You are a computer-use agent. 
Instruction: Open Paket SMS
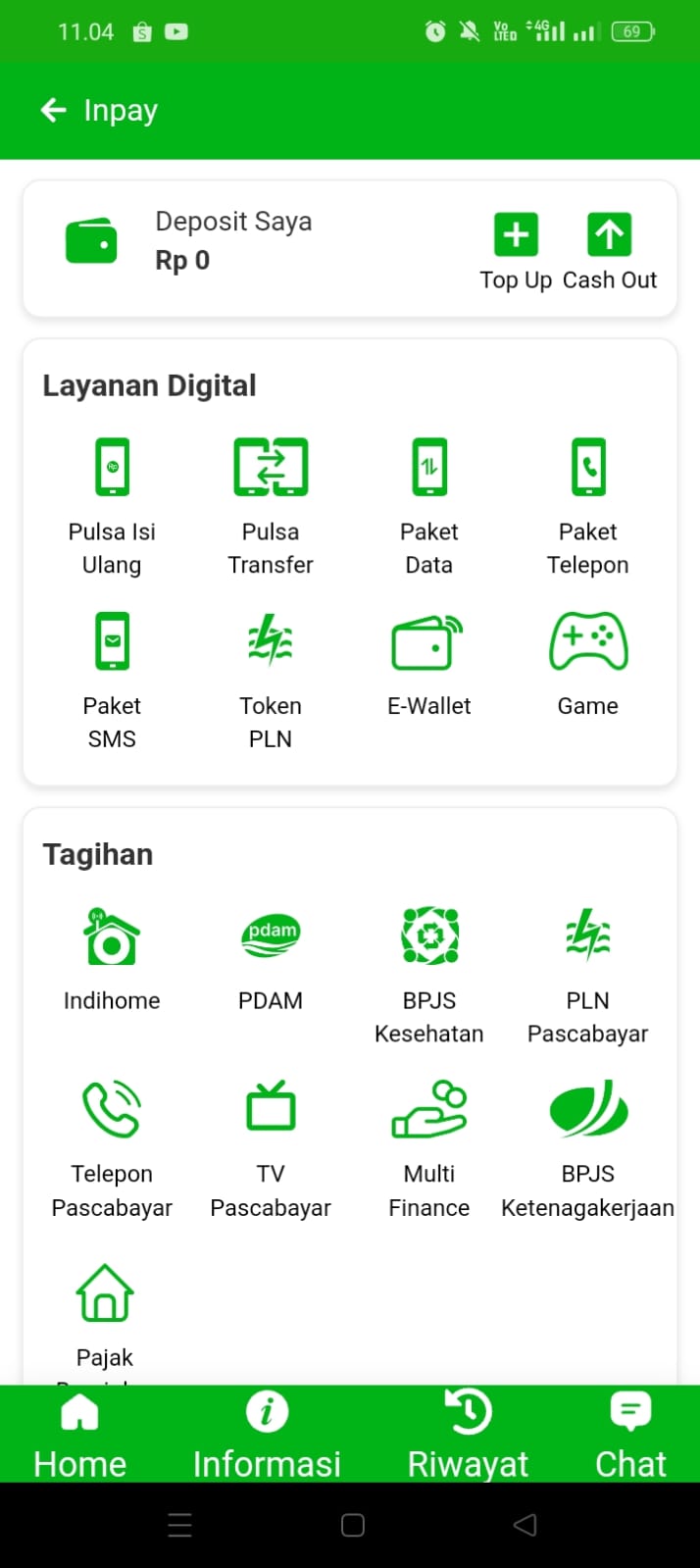(x=112, y=679)
